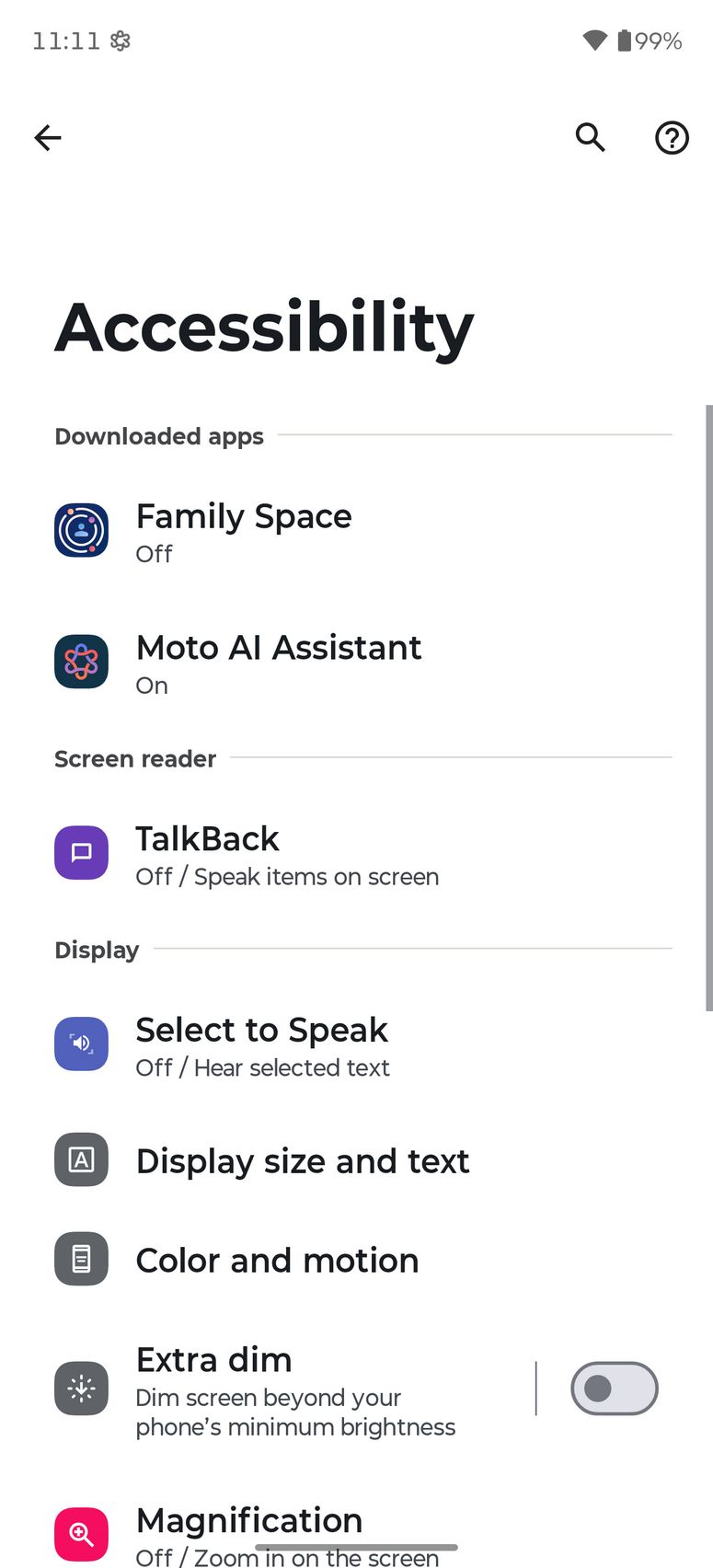Turn on the Extra dim switch
This screenshot has width=713, height=1568.
614,1389
